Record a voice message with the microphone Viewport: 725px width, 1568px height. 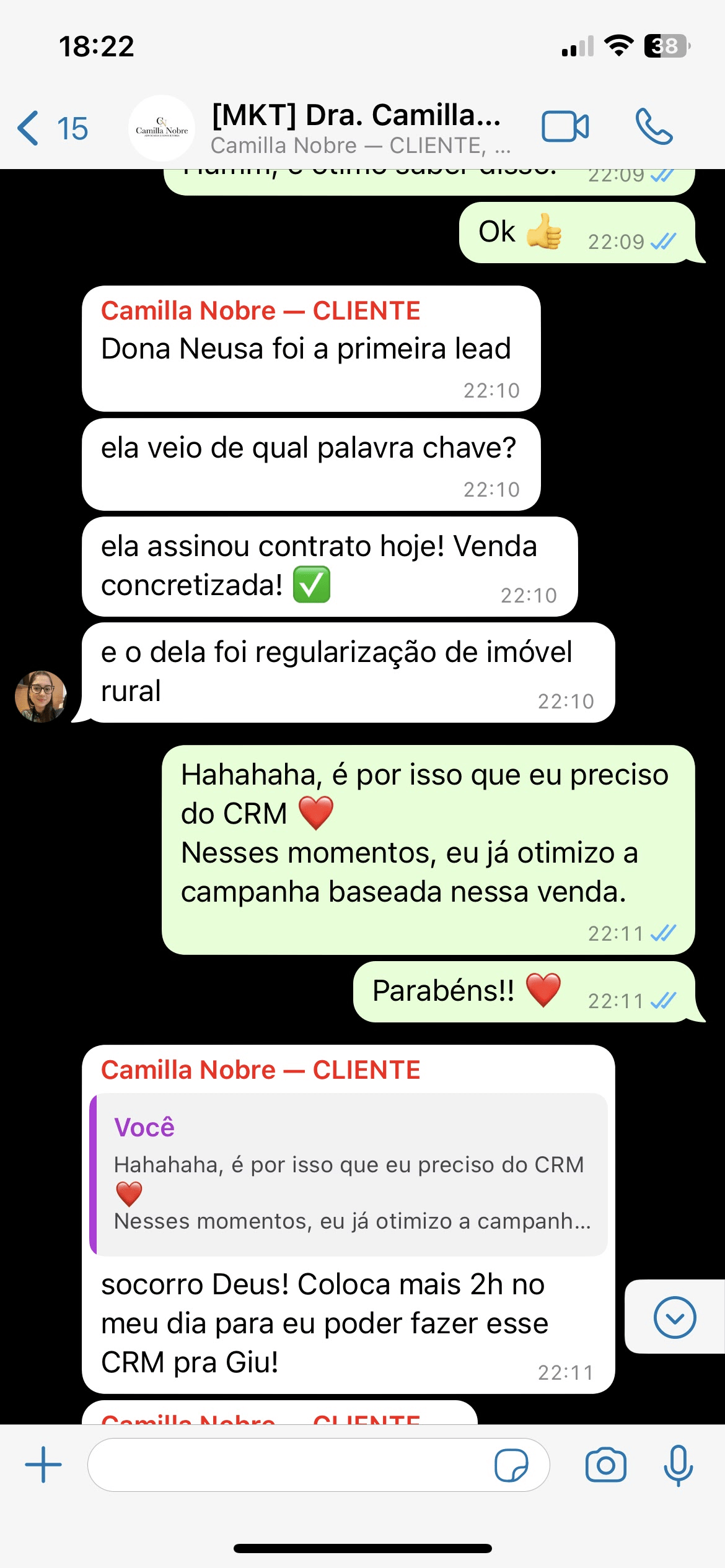(x=679, y=1466)
